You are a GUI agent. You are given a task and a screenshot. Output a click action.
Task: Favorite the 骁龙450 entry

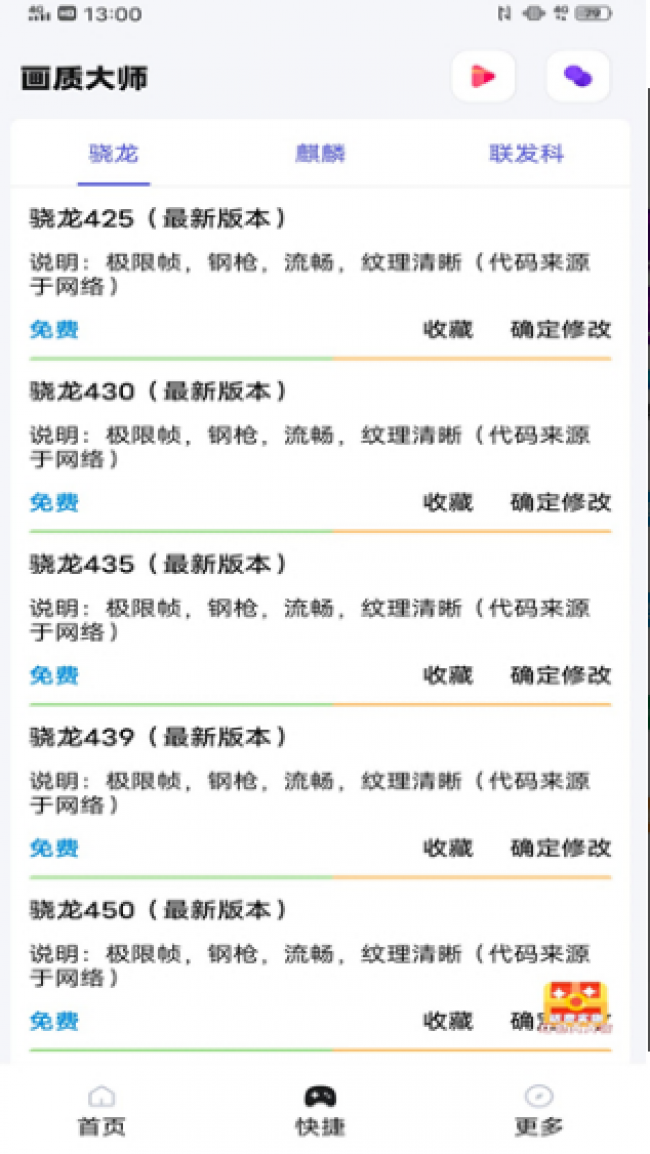click(x=448, y=1021)
